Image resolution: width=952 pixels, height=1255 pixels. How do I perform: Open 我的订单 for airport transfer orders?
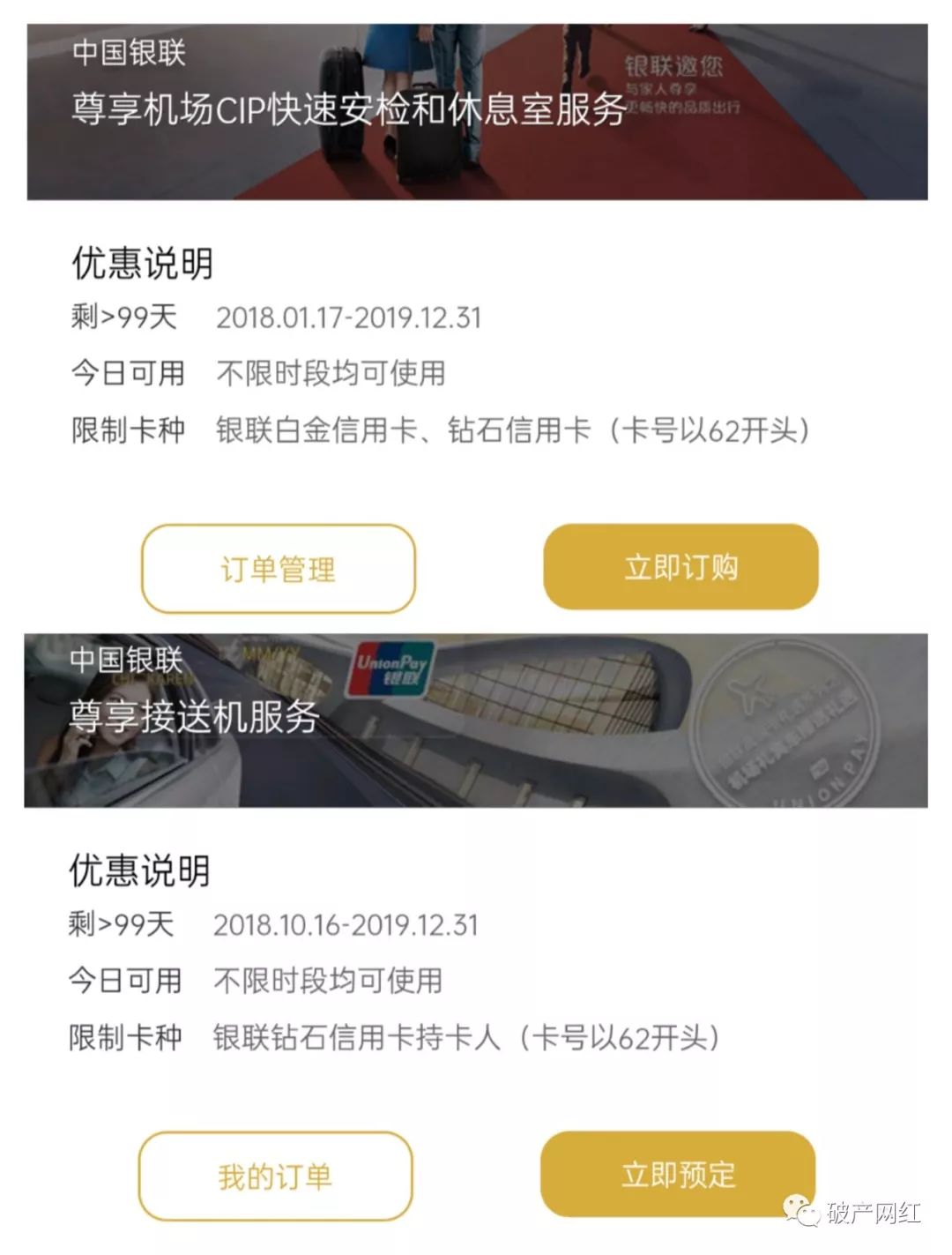coord(278,1175)
